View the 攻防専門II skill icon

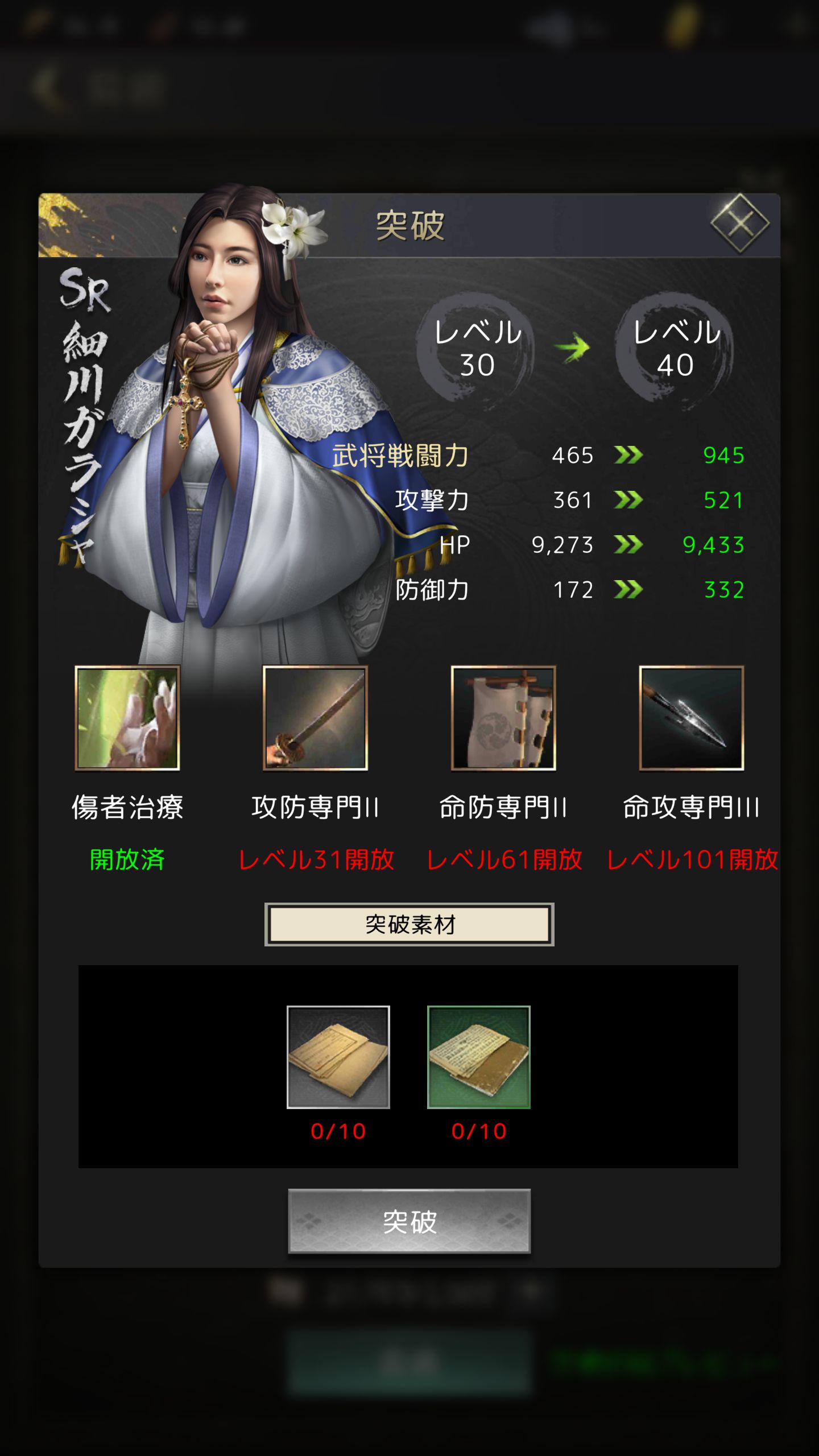click(x=315, y=718)
